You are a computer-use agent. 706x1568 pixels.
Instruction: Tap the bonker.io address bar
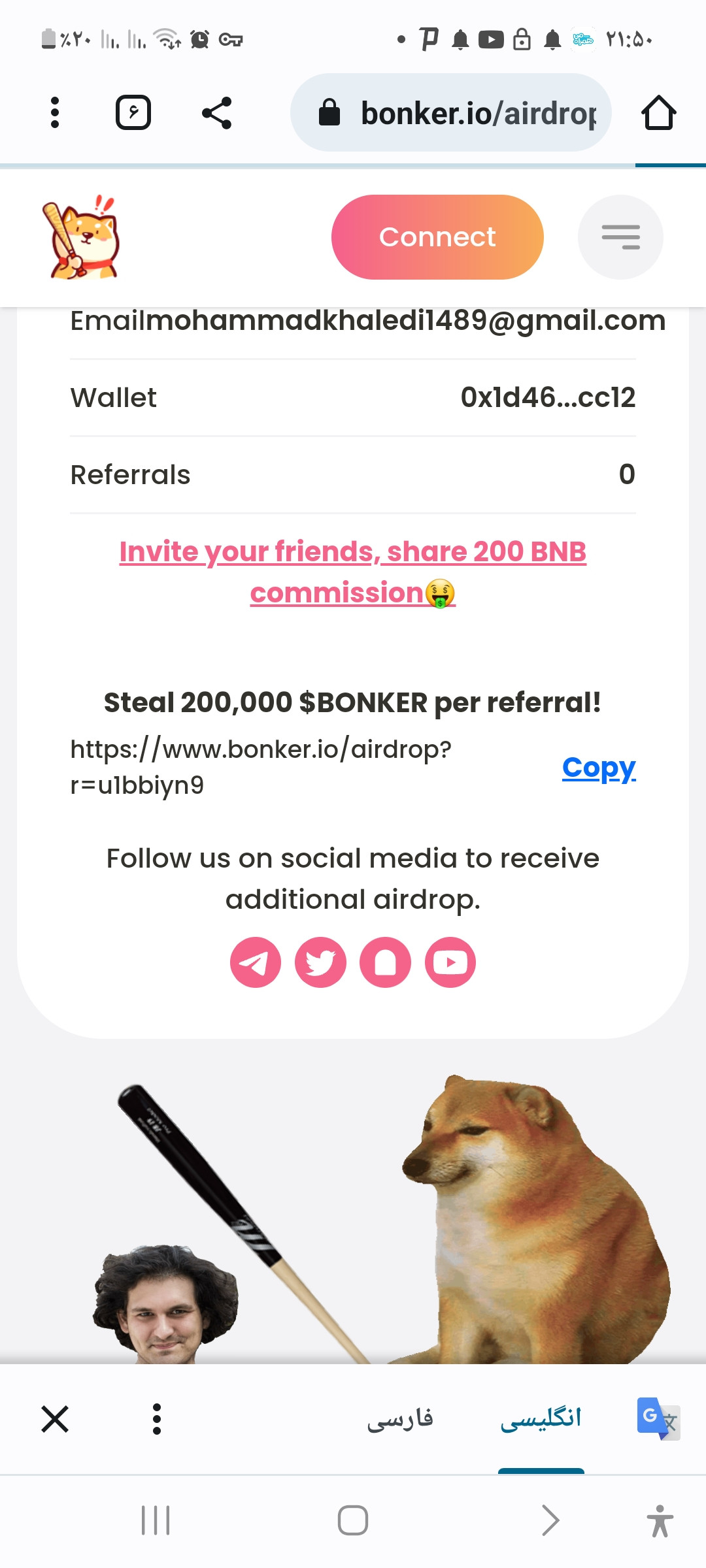coord(451,112)
